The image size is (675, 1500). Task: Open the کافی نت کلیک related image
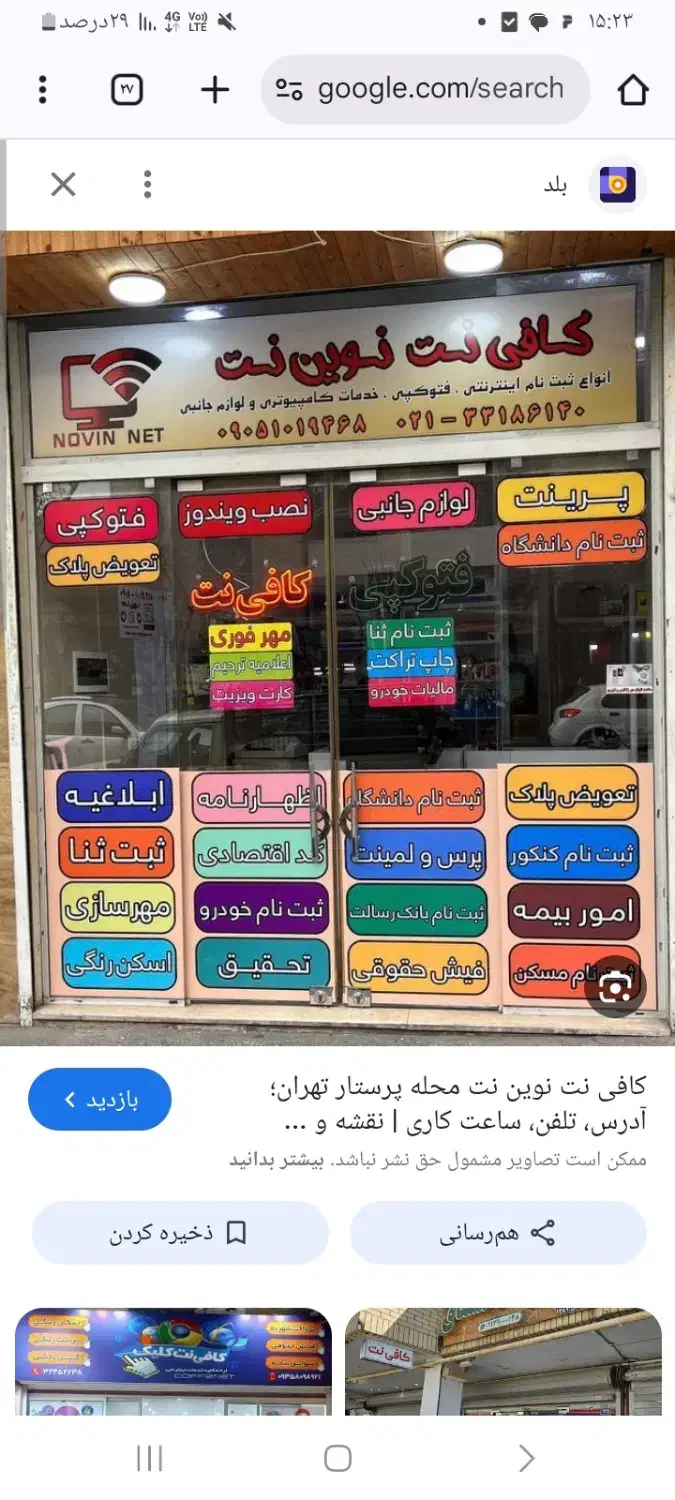173,1360
